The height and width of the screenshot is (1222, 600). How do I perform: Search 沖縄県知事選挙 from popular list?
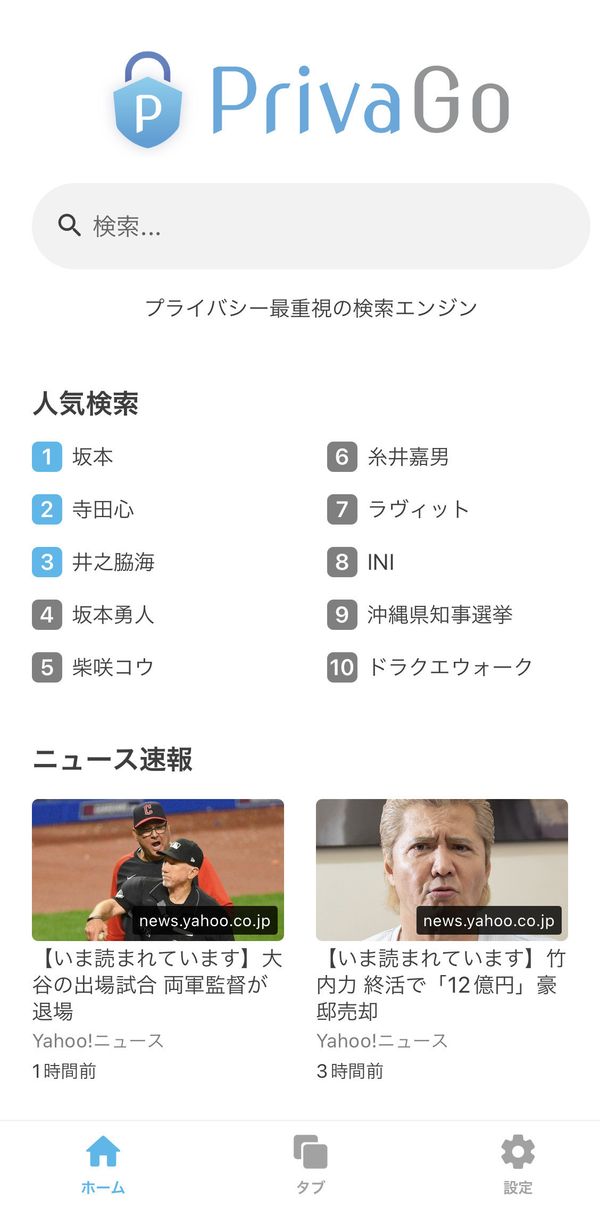[440, 615]
